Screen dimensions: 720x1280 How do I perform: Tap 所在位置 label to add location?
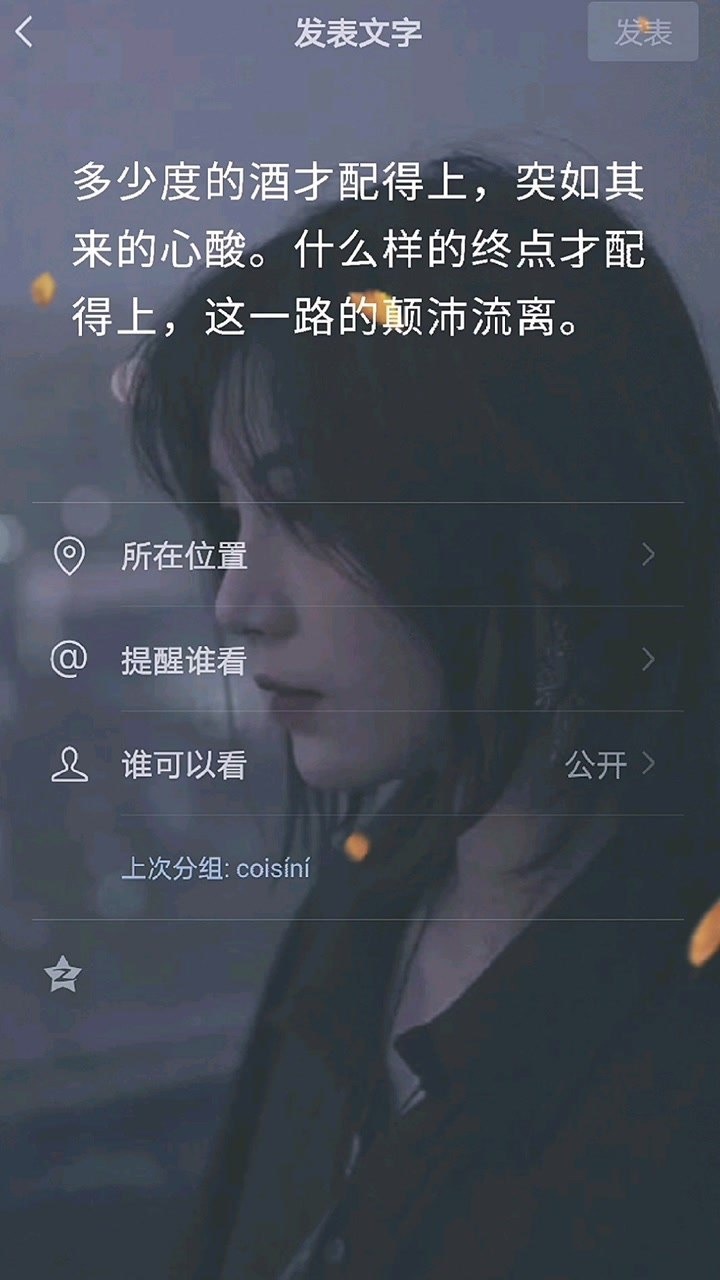pos(183,558)
